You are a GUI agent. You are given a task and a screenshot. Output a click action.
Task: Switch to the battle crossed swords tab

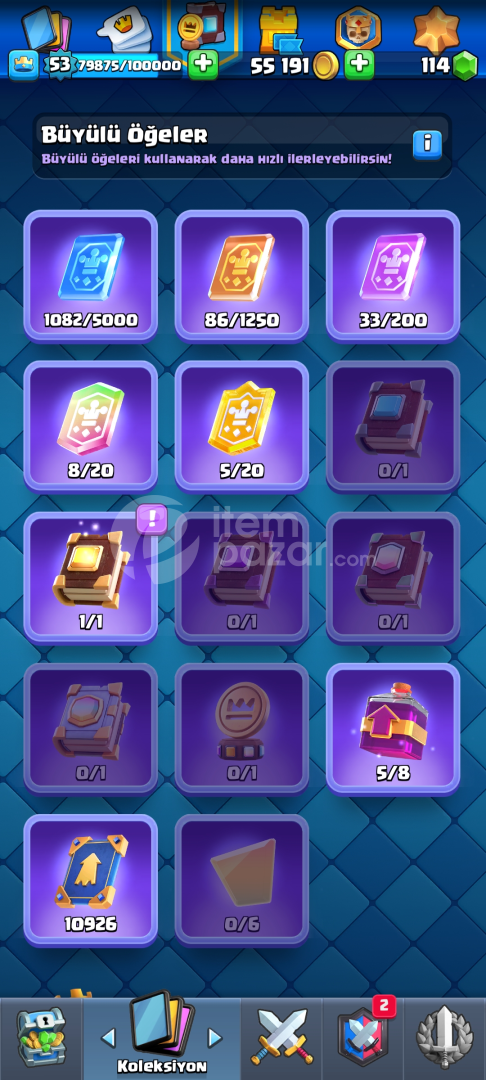click(282, 1039)
